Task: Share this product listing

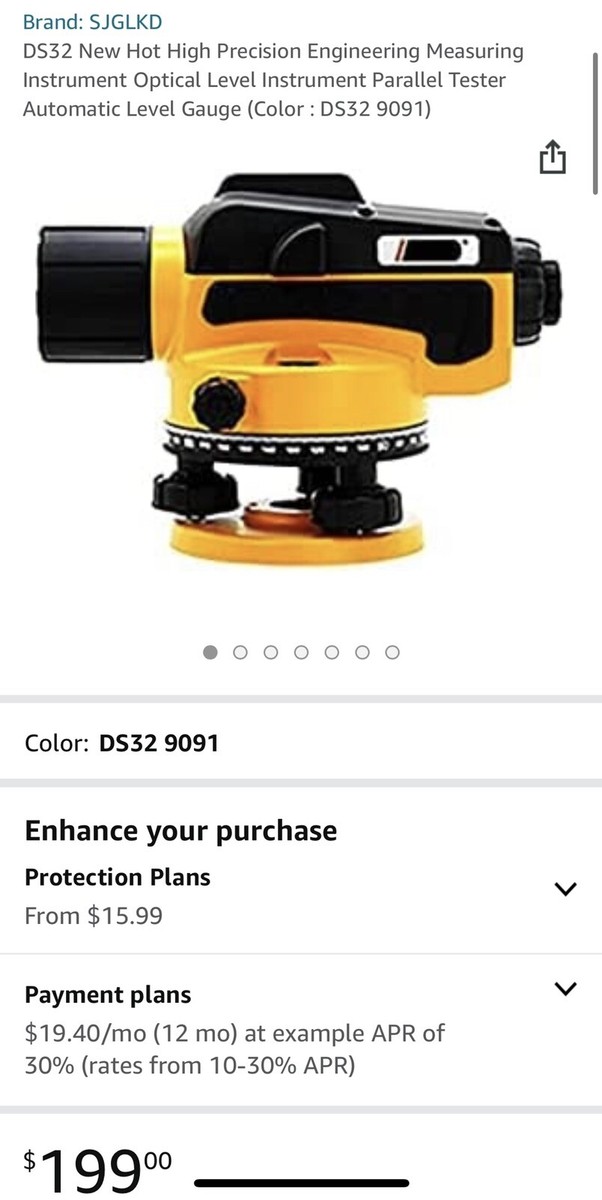Action: 553,158
